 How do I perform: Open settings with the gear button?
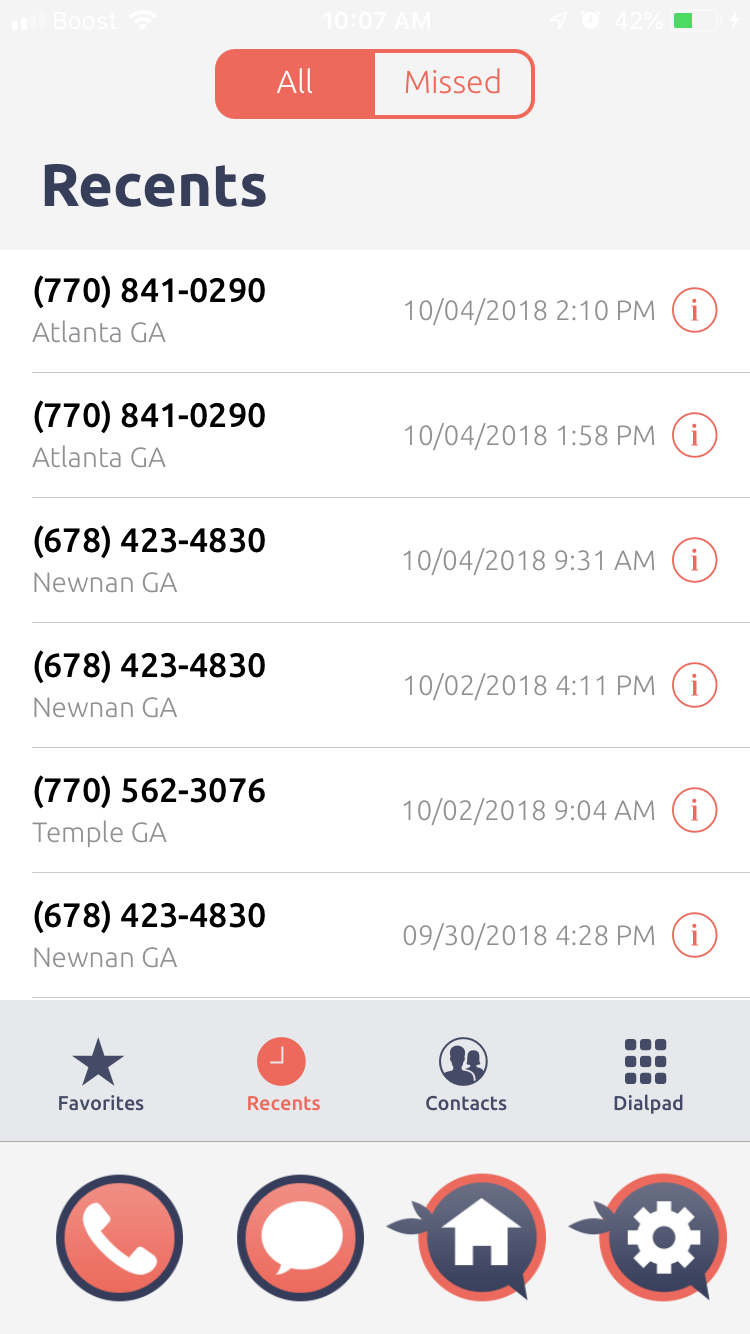[x=663, y=1236]
